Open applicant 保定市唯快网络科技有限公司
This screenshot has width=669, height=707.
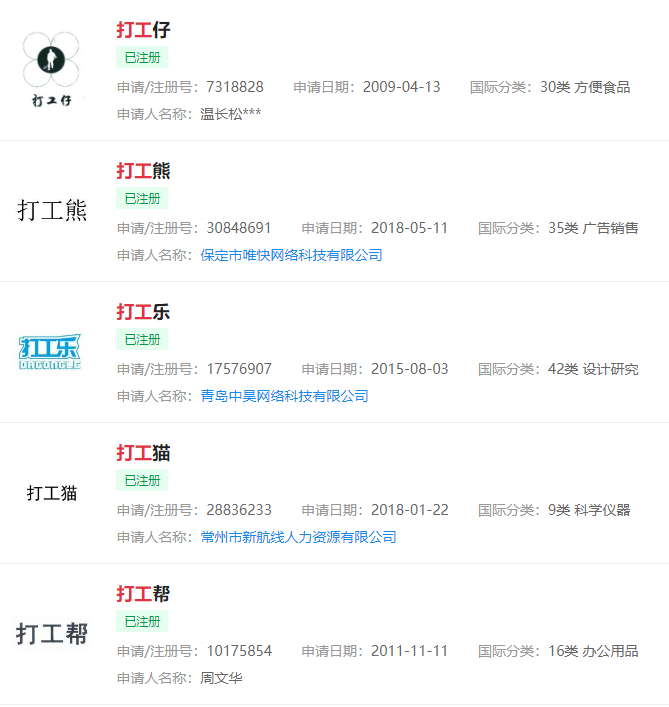(x=291, y=255)
